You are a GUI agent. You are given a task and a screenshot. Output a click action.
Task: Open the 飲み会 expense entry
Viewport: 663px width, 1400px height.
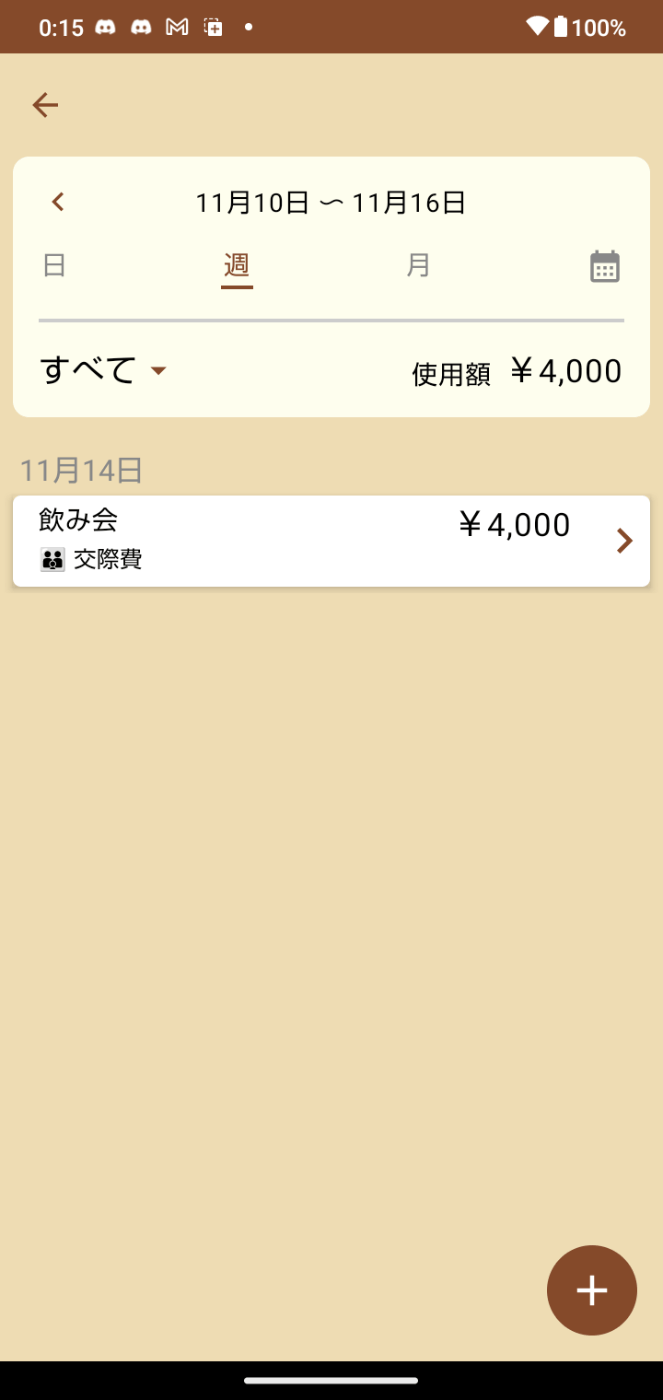(x=331, y=541)
